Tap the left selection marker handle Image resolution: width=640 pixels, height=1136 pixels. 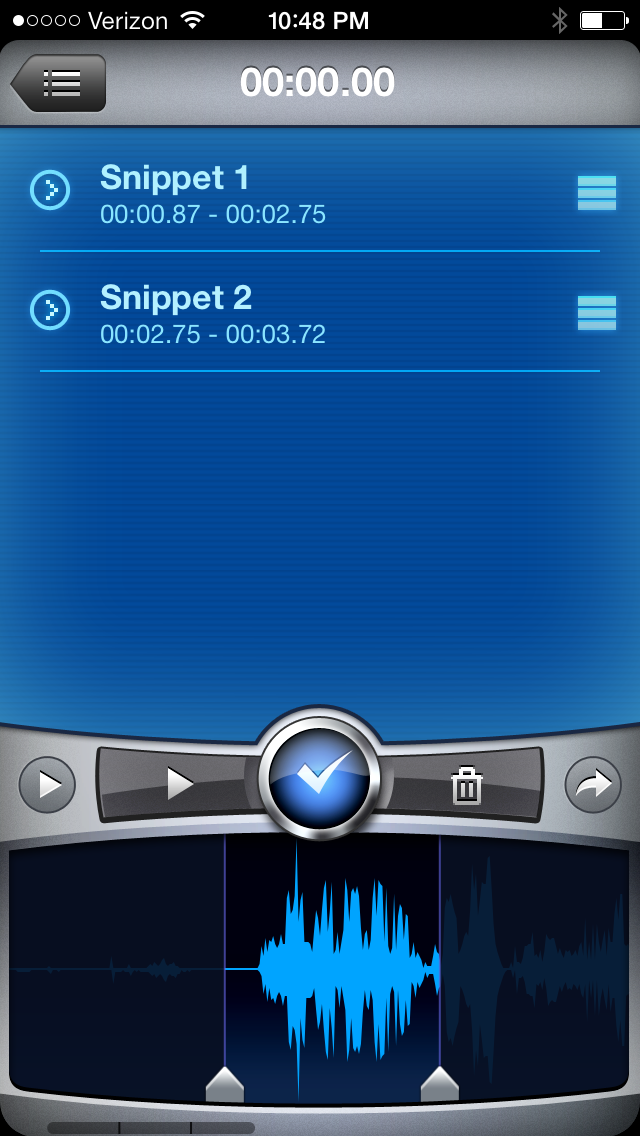(x=224, y=1083)
